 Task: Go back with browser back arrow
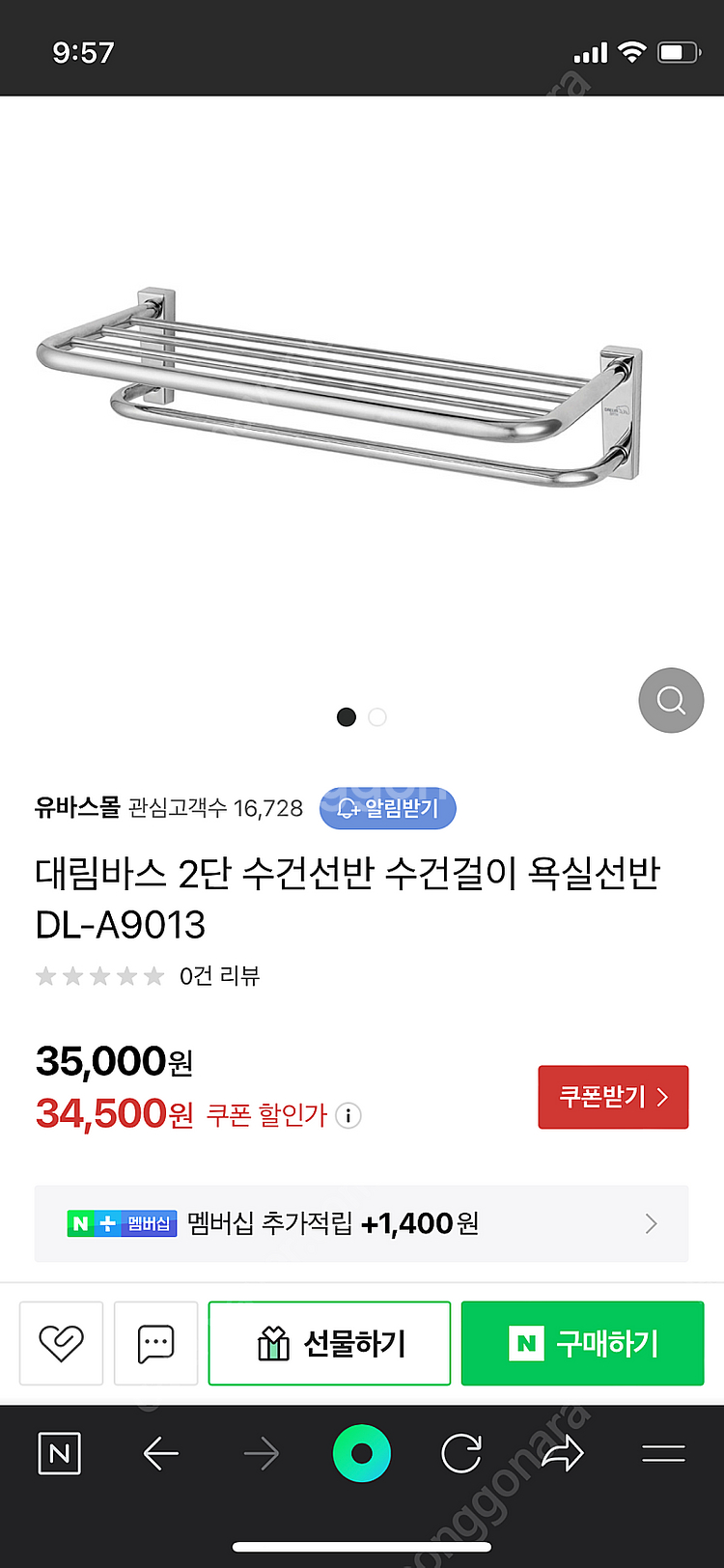click(x=160, y=1453)
